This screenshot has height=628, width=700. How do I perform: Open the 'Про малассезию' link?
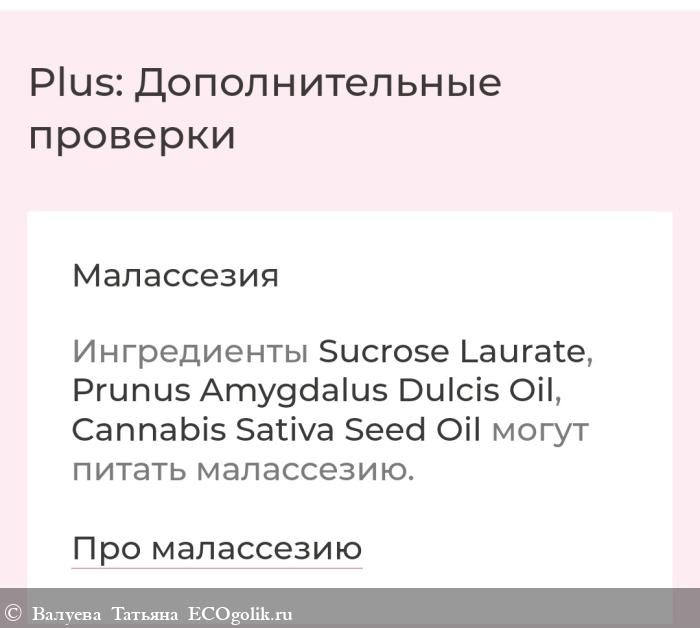coord(217,548)
